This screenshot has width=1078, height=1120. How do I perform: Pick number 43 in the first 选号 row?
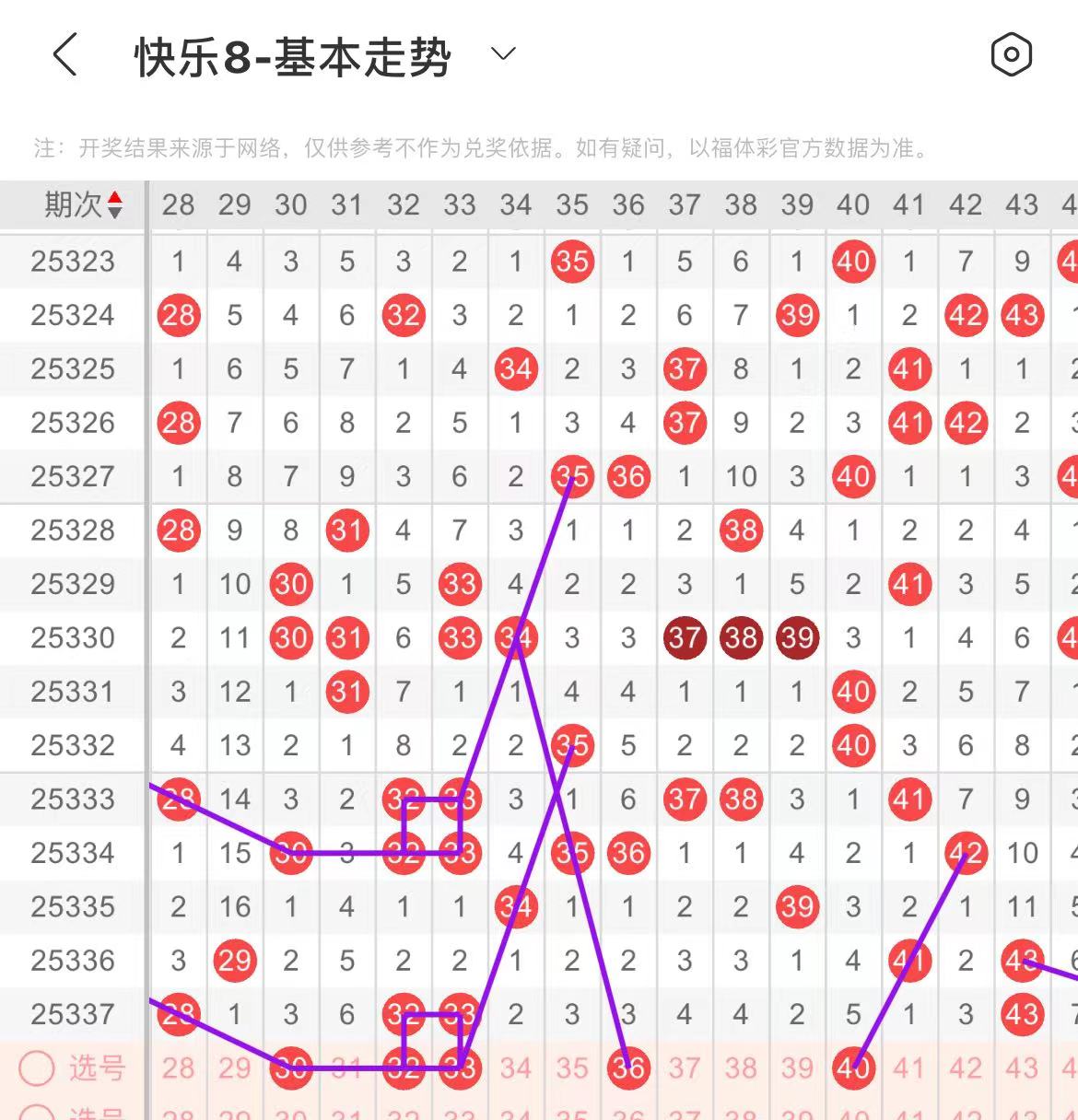pyautogui.click(x=1022, y=1068)
